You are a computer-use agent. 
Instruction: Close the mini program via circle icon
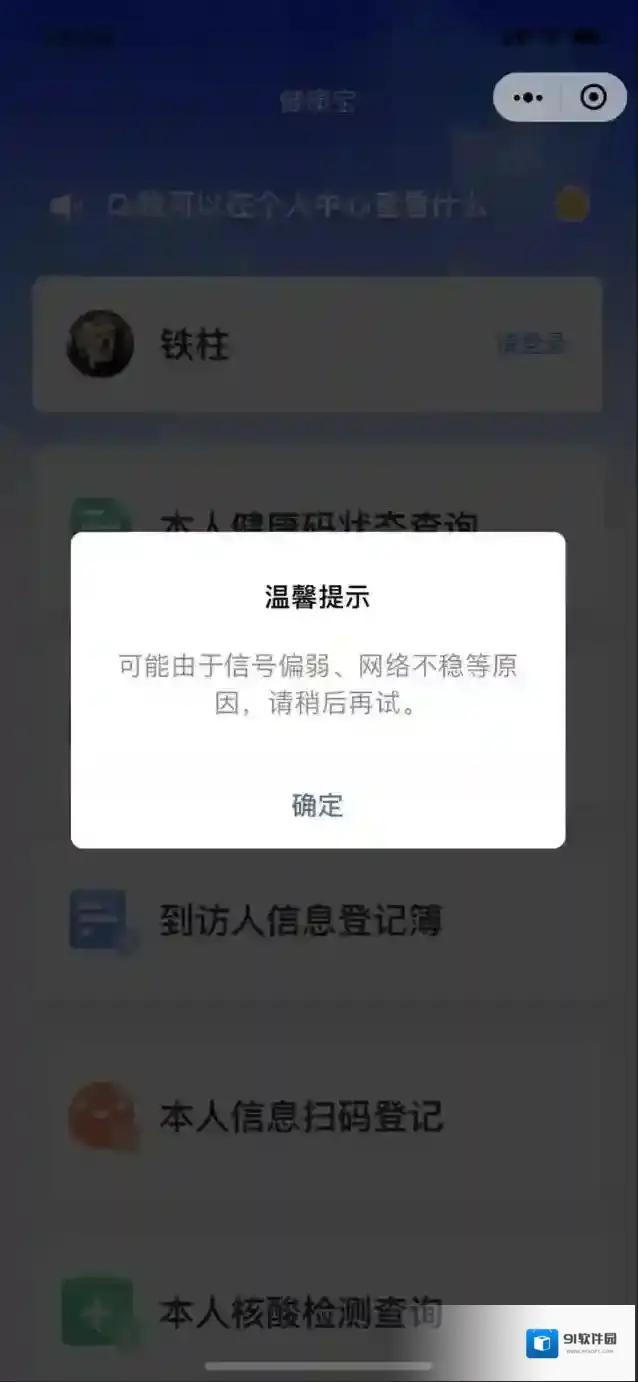coord(593,98)
